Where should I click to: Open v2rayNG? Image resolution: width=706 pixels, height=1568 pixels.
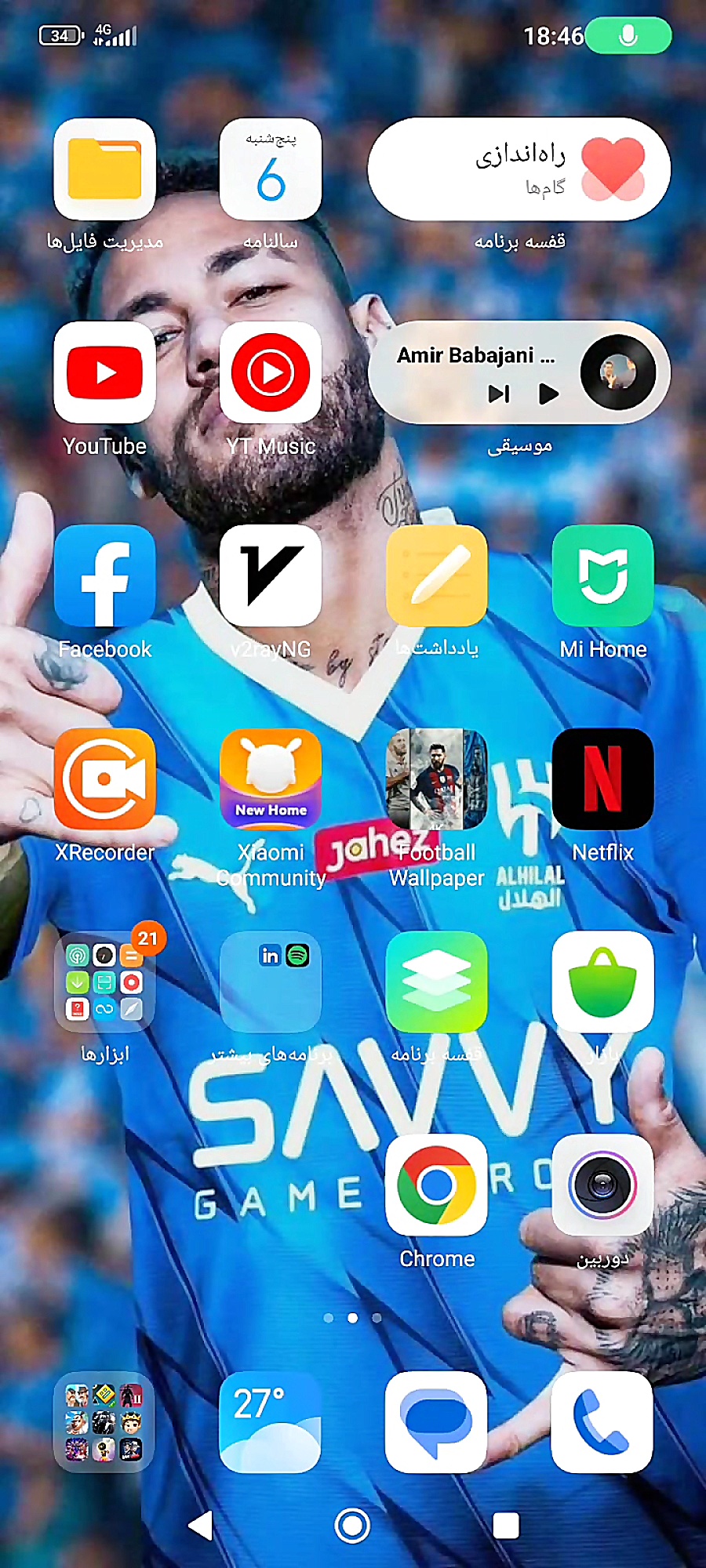tap(271, 576)
